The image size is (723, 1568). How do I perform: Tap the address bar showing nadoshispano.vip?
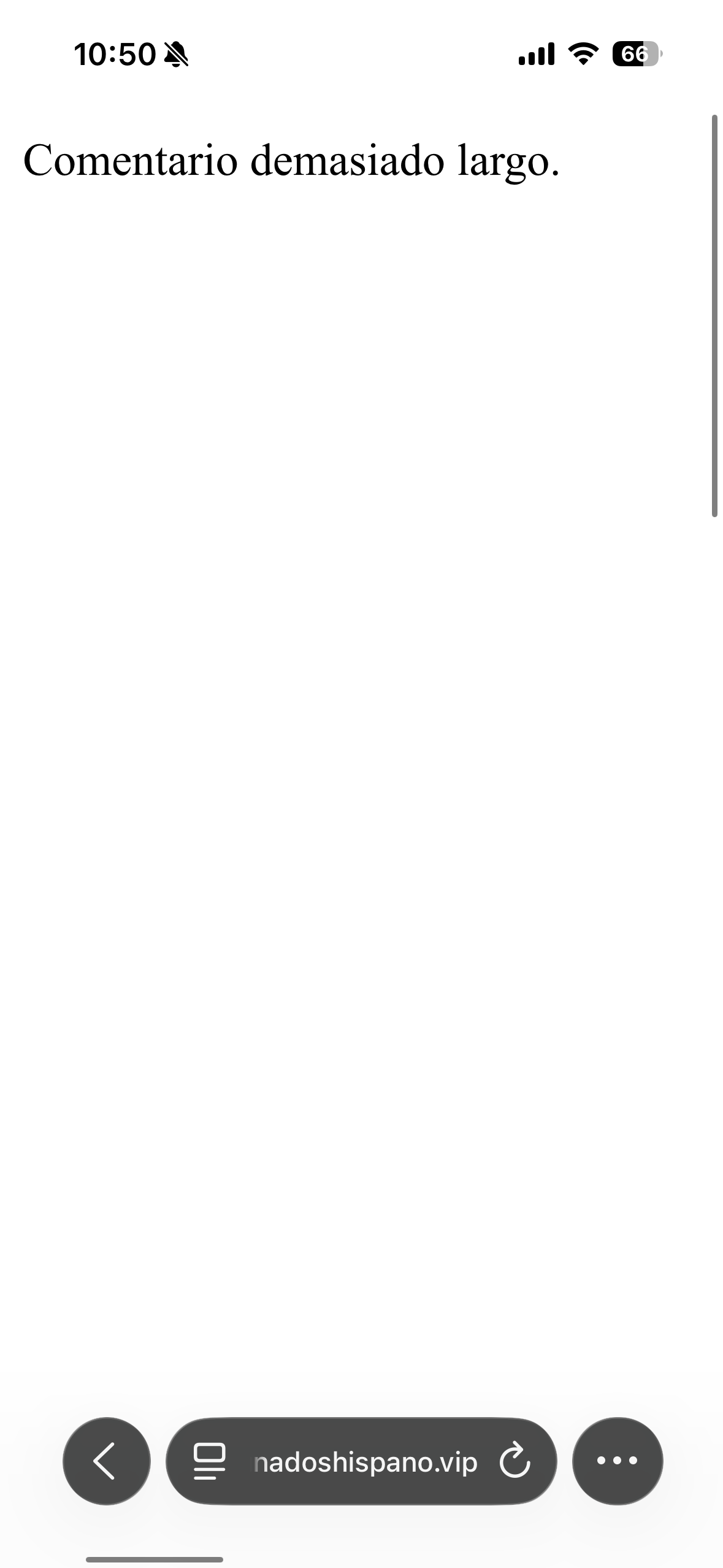pos(365,1462)
